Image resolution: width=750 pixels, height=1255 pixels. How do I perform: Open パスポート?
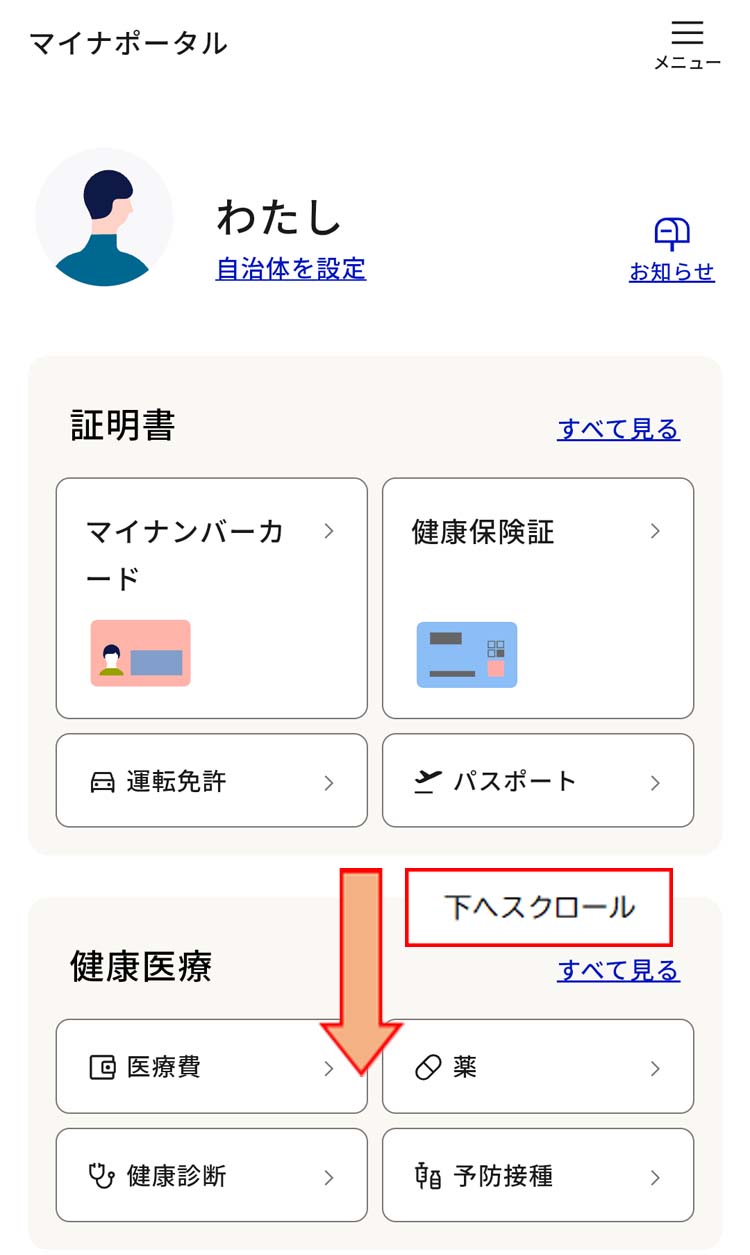[x=538, y=781]
